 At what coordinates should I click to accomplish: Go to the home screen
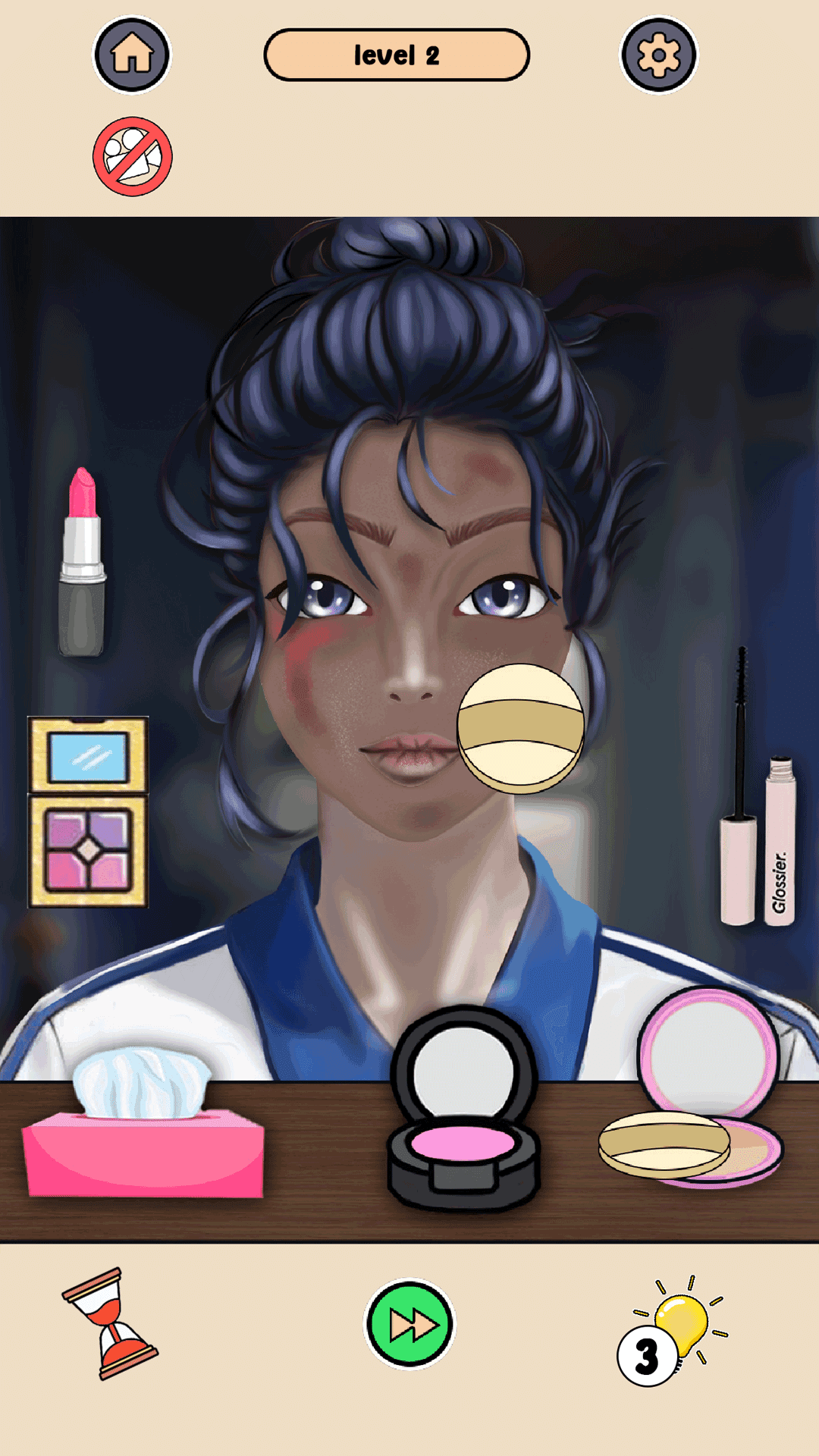[x=132, y=55]
